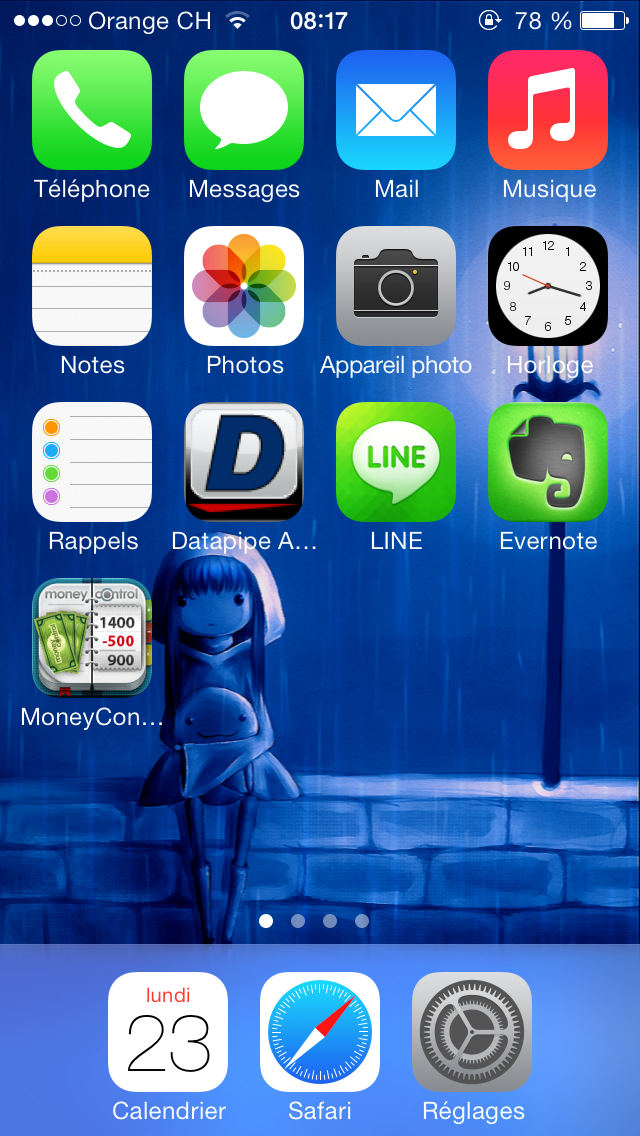This screenshot has height=1136, width=640.
Task: Open the MoneyControl app
Action: click(x=92, y=638)
